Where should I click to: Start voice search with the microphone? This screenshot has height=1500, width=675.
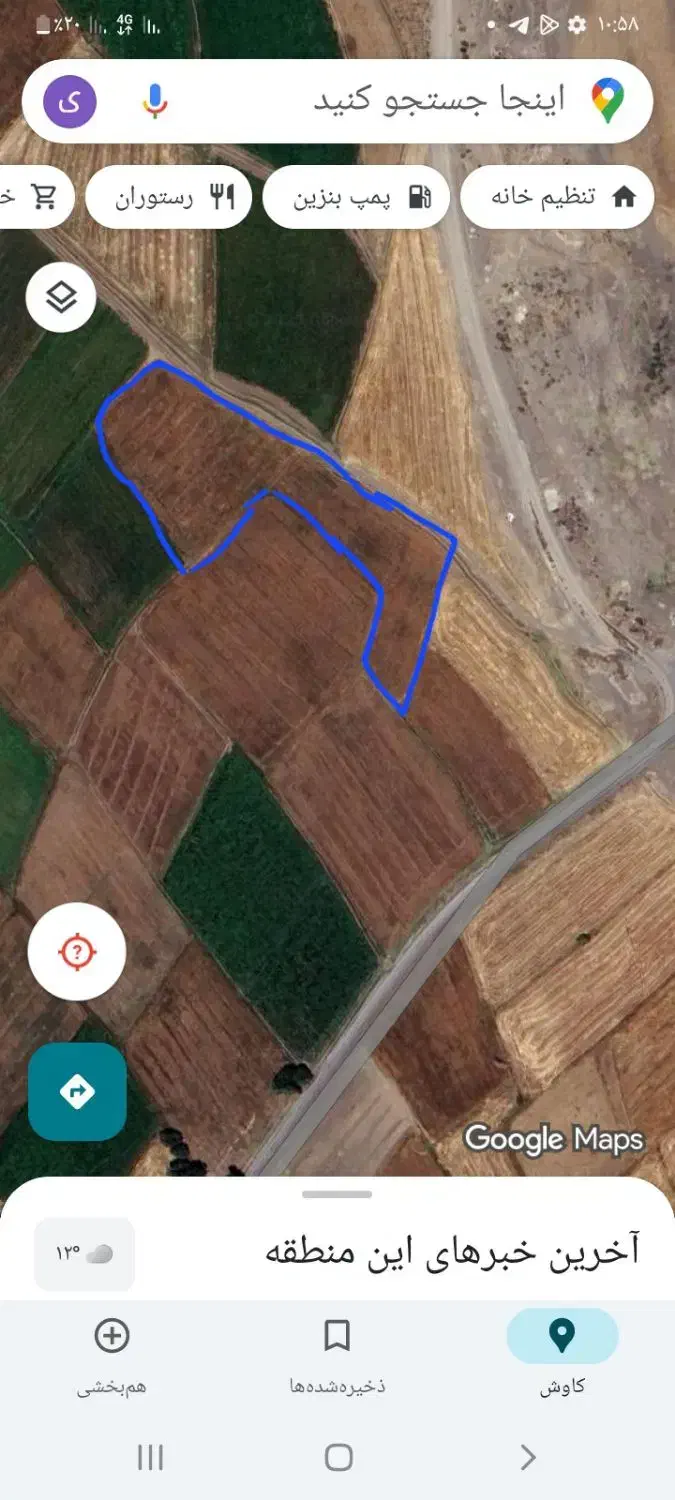pos(154,101)
